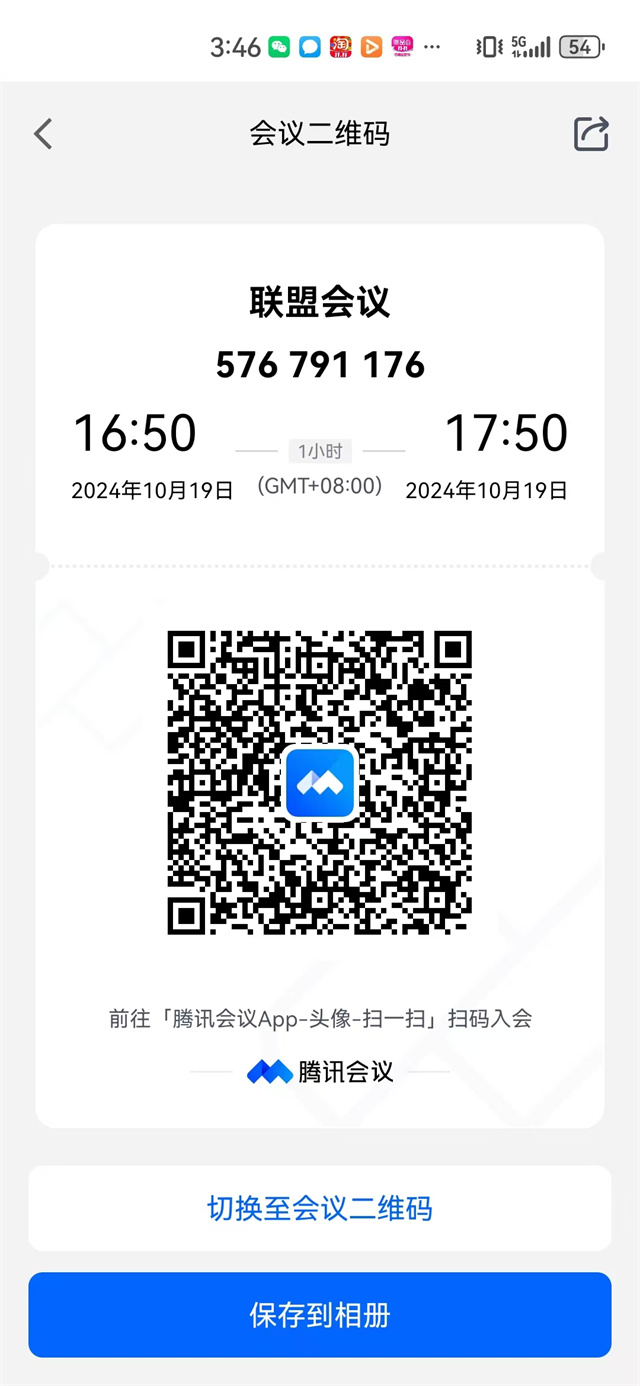Go back from the 会议二维码 page
The height and width of the screenshot is (1386, 640).
click(x=43, y=134)
